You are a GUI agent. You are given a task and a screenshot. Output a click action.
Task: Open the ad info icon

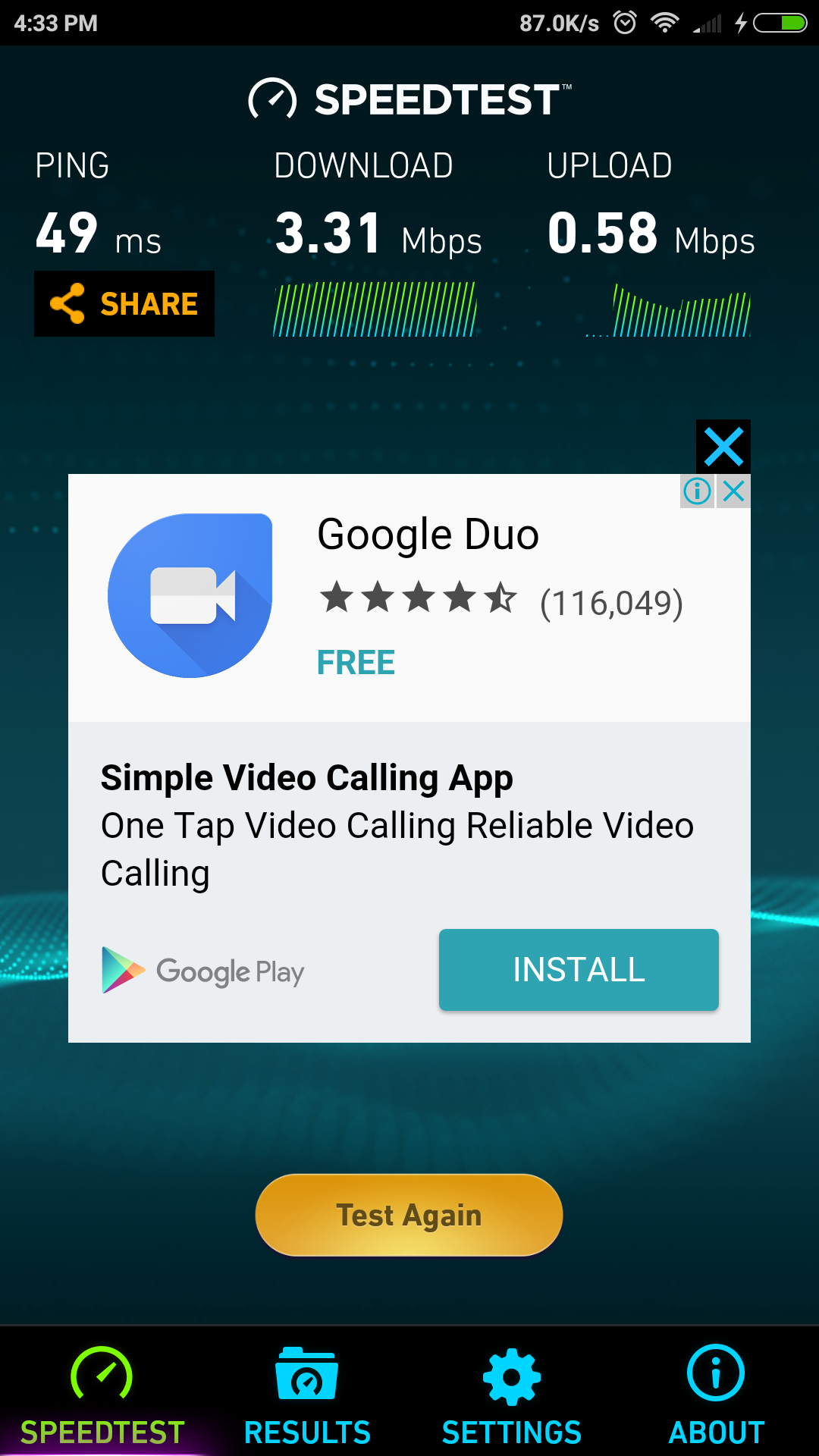pos(697,491)
